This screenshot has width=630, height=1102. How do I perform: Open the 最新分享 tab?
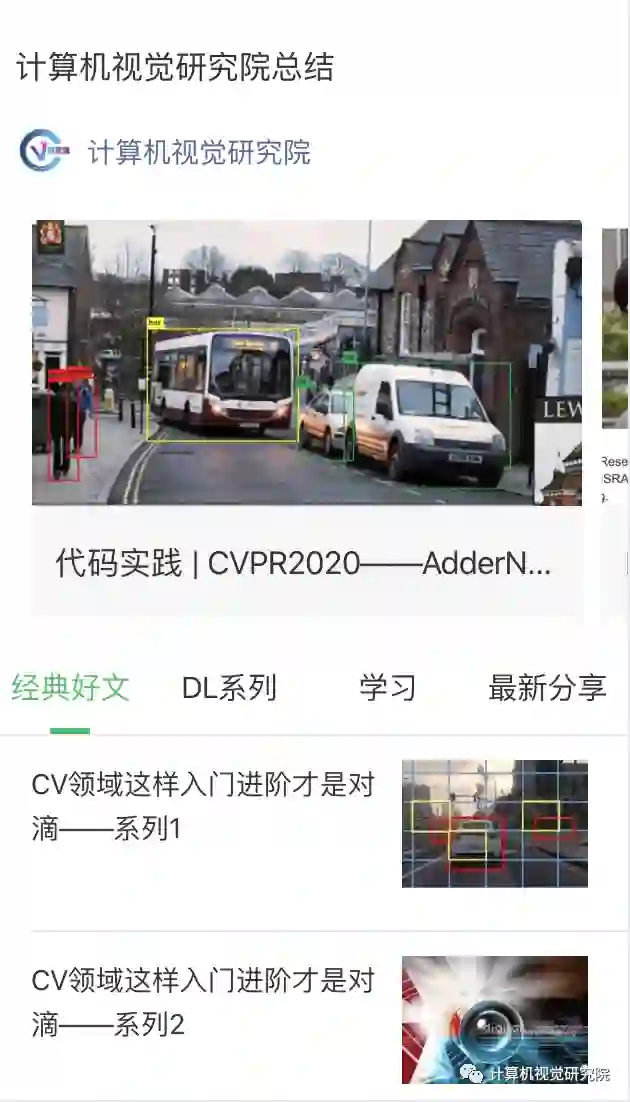pos(547,688)
